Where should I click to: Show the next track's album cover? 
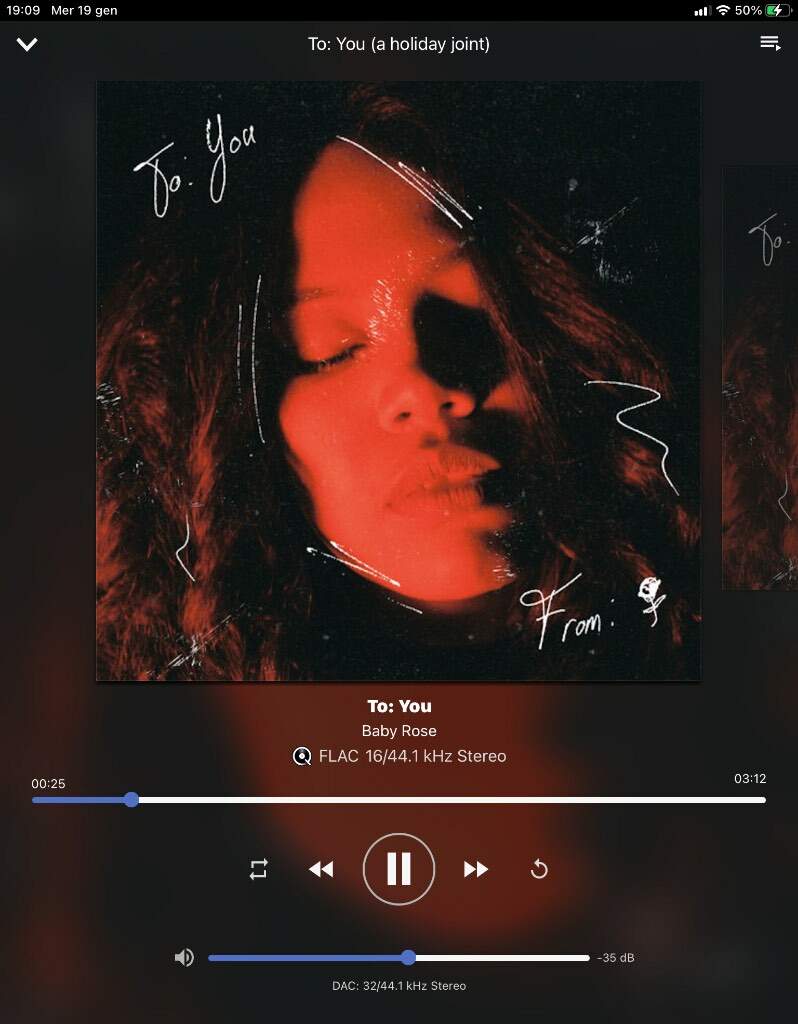[x=760, y=378]
